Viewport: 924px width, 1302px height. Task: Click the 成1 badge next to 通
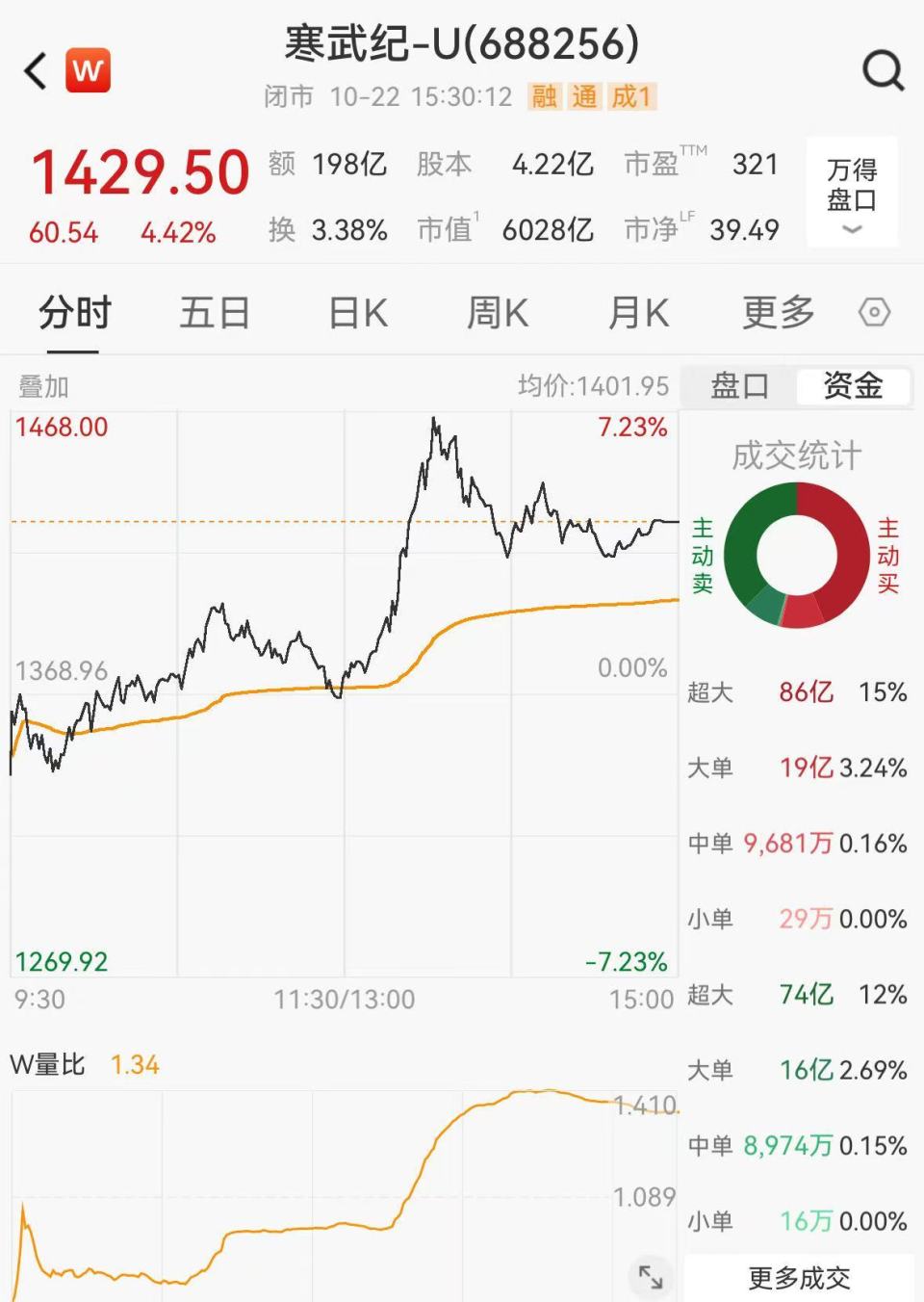(x=632, y=97)
